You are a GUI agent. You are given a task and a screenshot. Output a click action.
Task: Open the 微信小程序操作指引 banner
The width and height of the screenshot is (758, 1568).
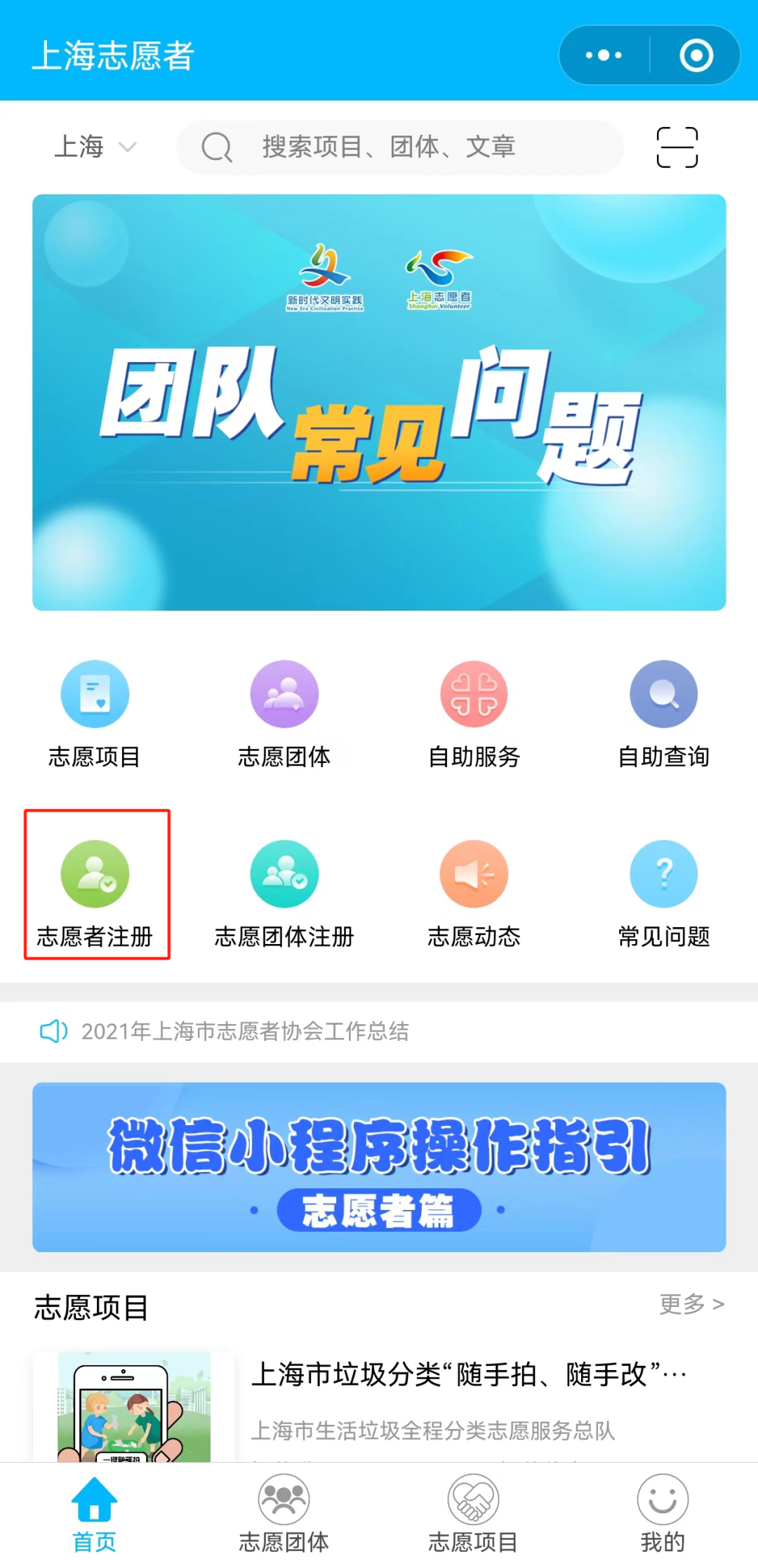coord(379,1167)
